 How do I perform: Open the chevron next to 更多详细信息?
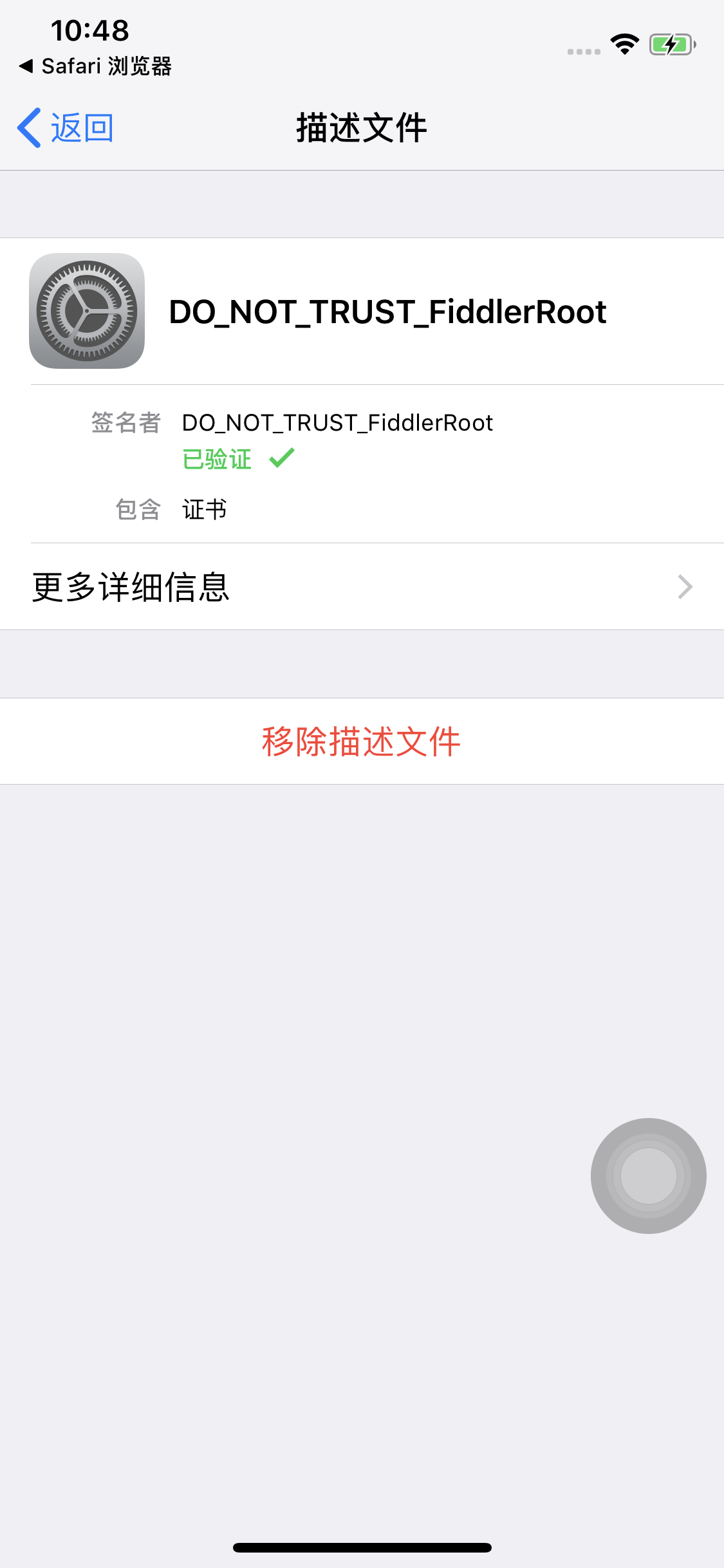click(x=685, y=586)
